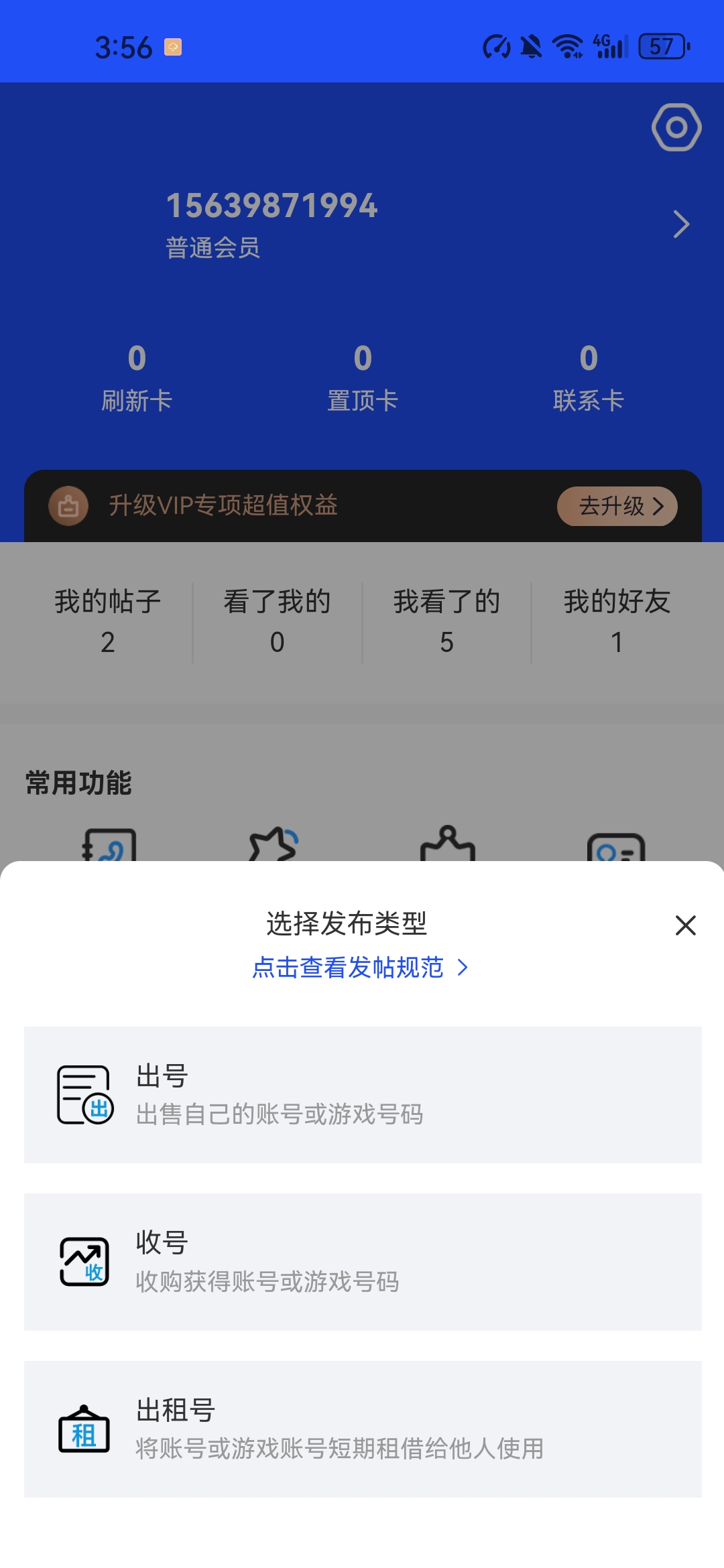Close the publish type sheet
Viewport: 724px width, 1568px height.
685,925
